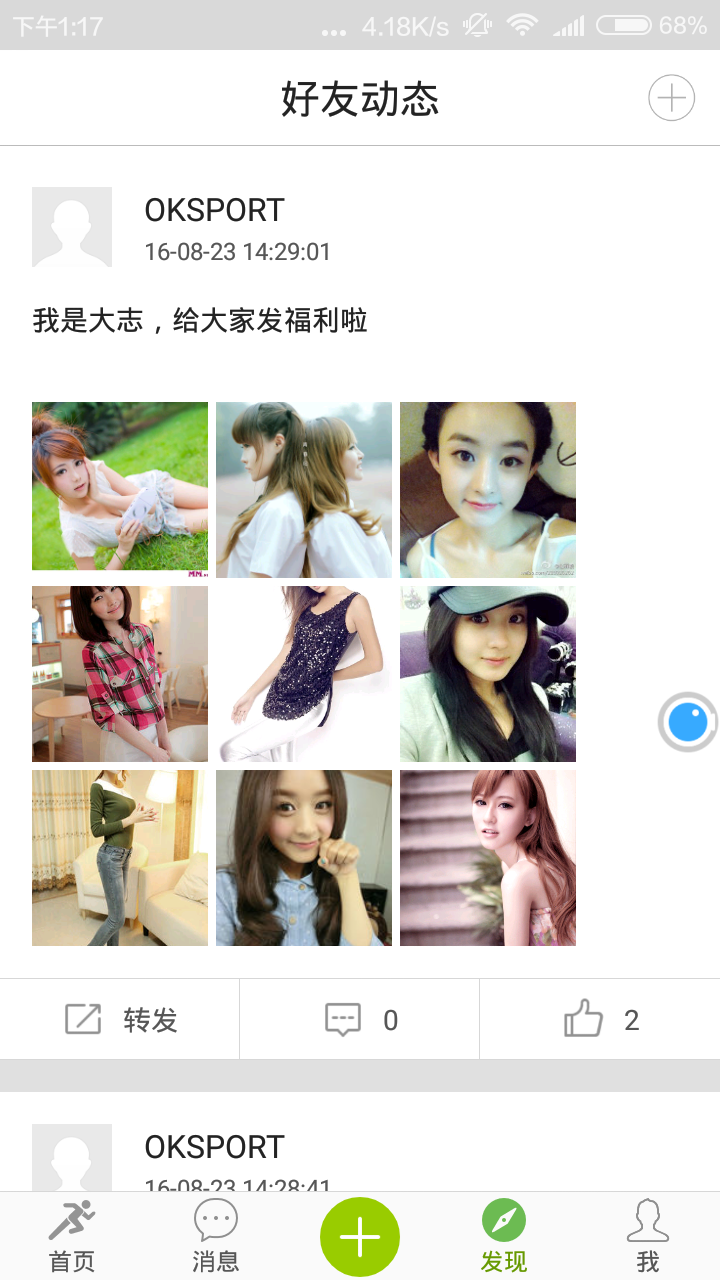
Task: Tap the add icon in the top bar
Action: [671, 99]
